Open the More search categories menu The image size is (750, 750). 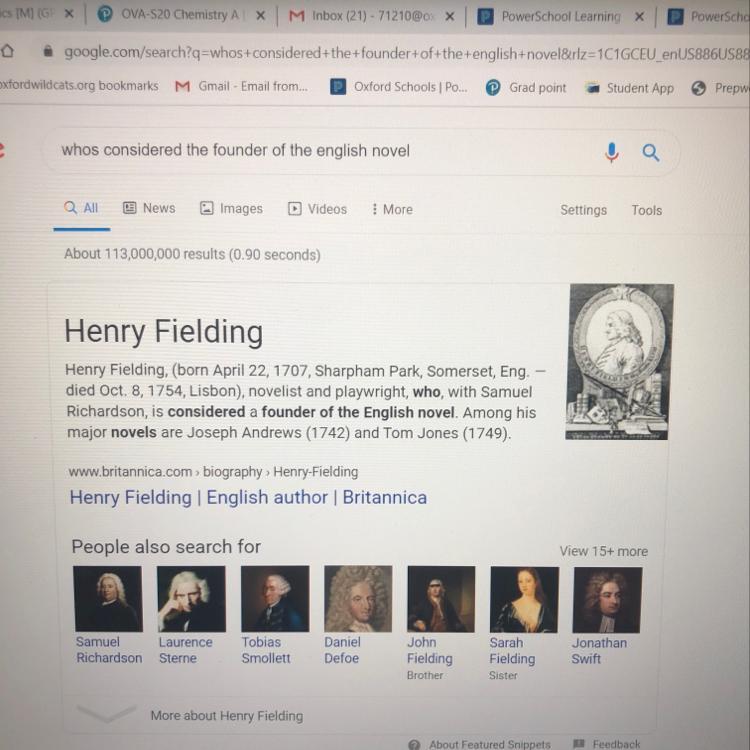tap(391, 209)
